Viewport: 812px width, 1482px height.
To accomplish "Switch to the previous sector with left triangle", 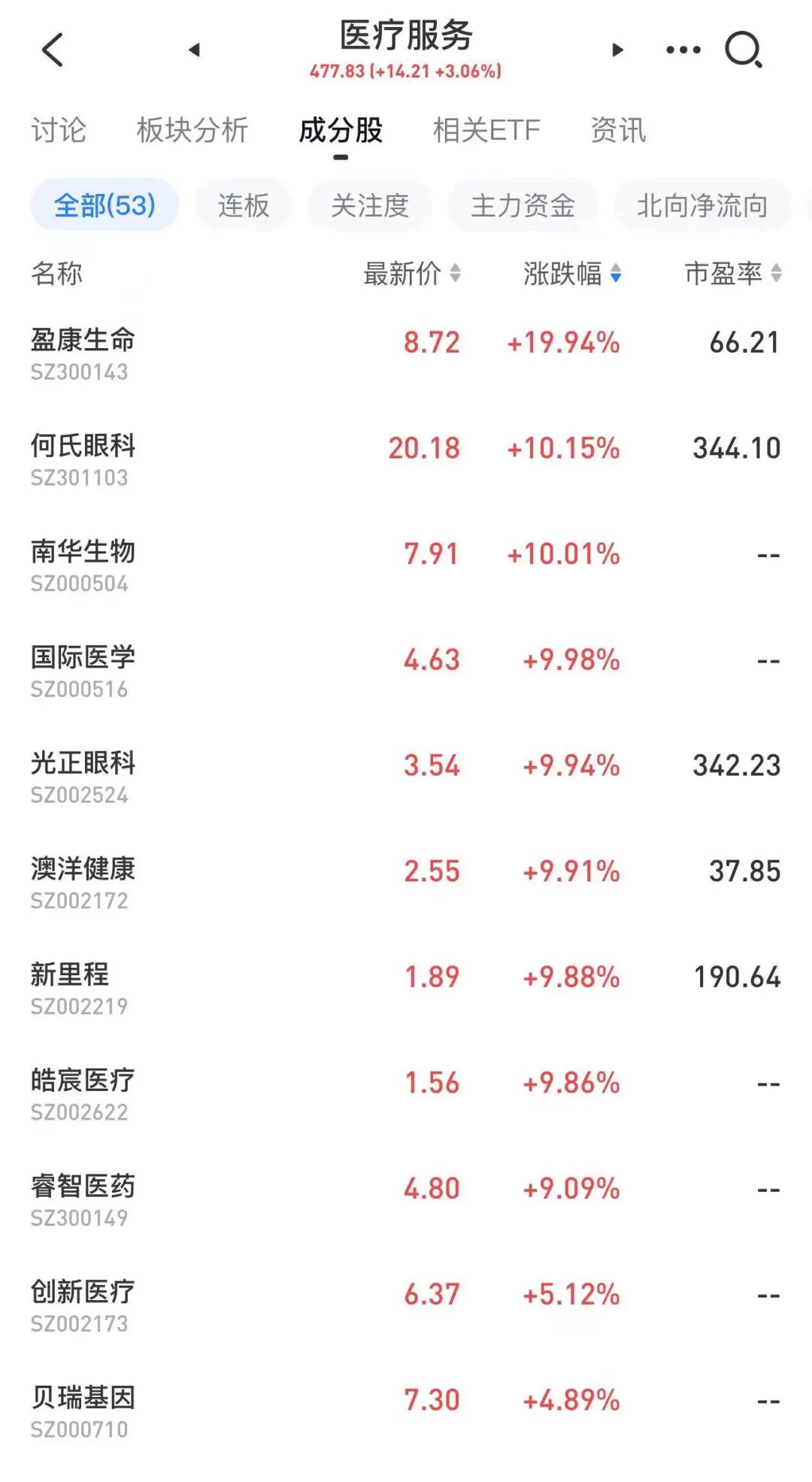I will (x=194, y=50).
